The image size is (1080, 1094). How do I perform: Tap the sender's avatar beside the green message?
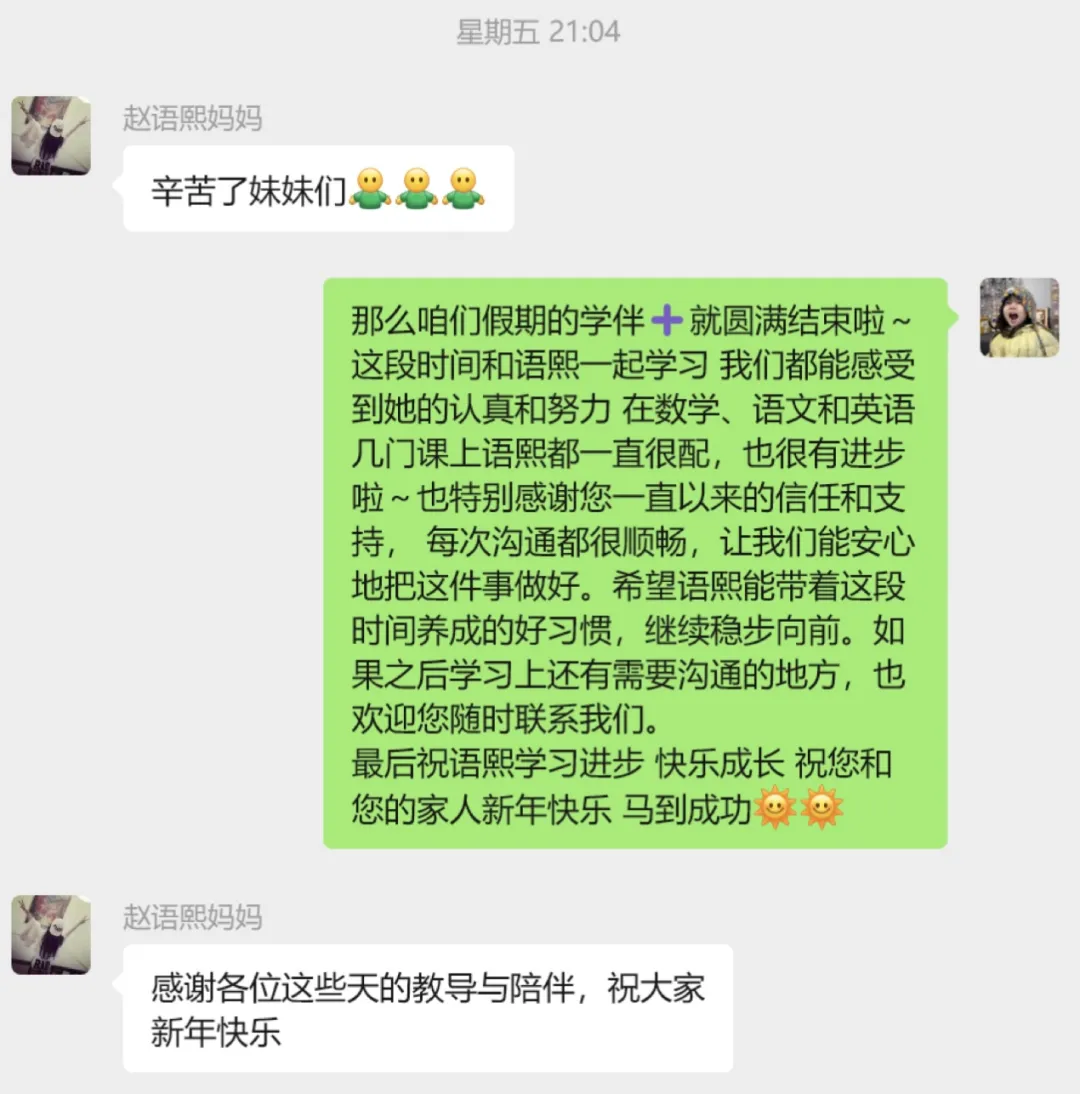[x=1018, y=317]
